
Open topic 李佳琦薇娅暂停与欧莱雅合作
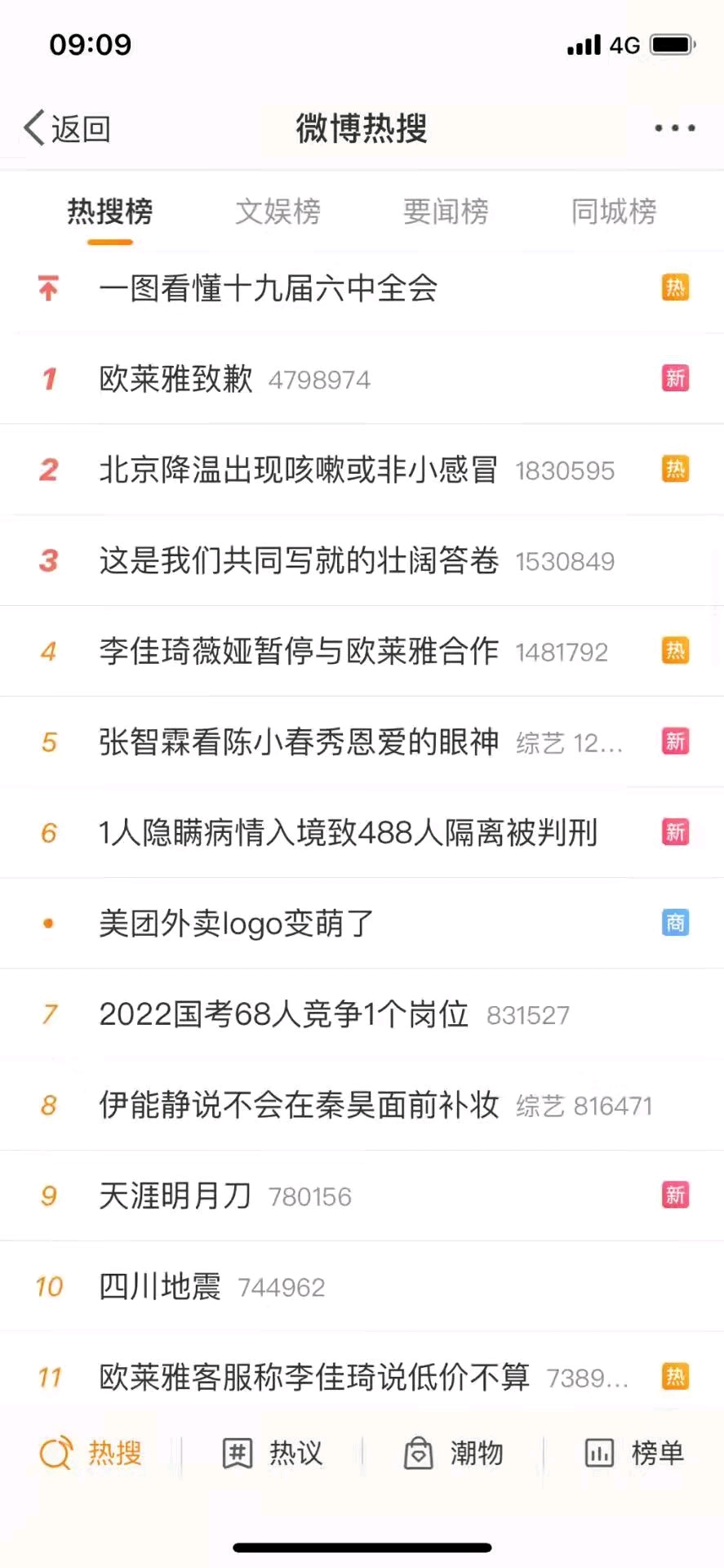pyautogui.click(x=362, y=651)
